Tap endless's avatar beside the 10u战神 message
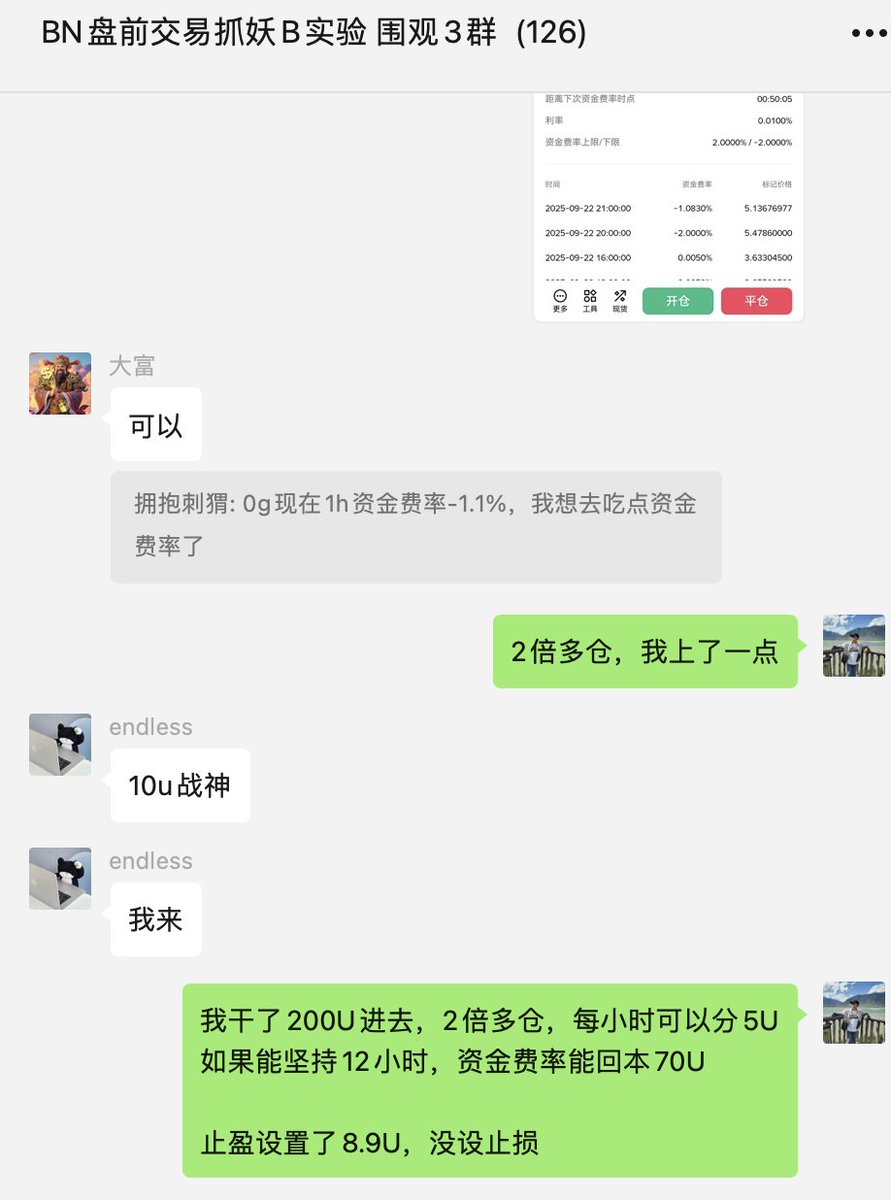 coord(60,744)
